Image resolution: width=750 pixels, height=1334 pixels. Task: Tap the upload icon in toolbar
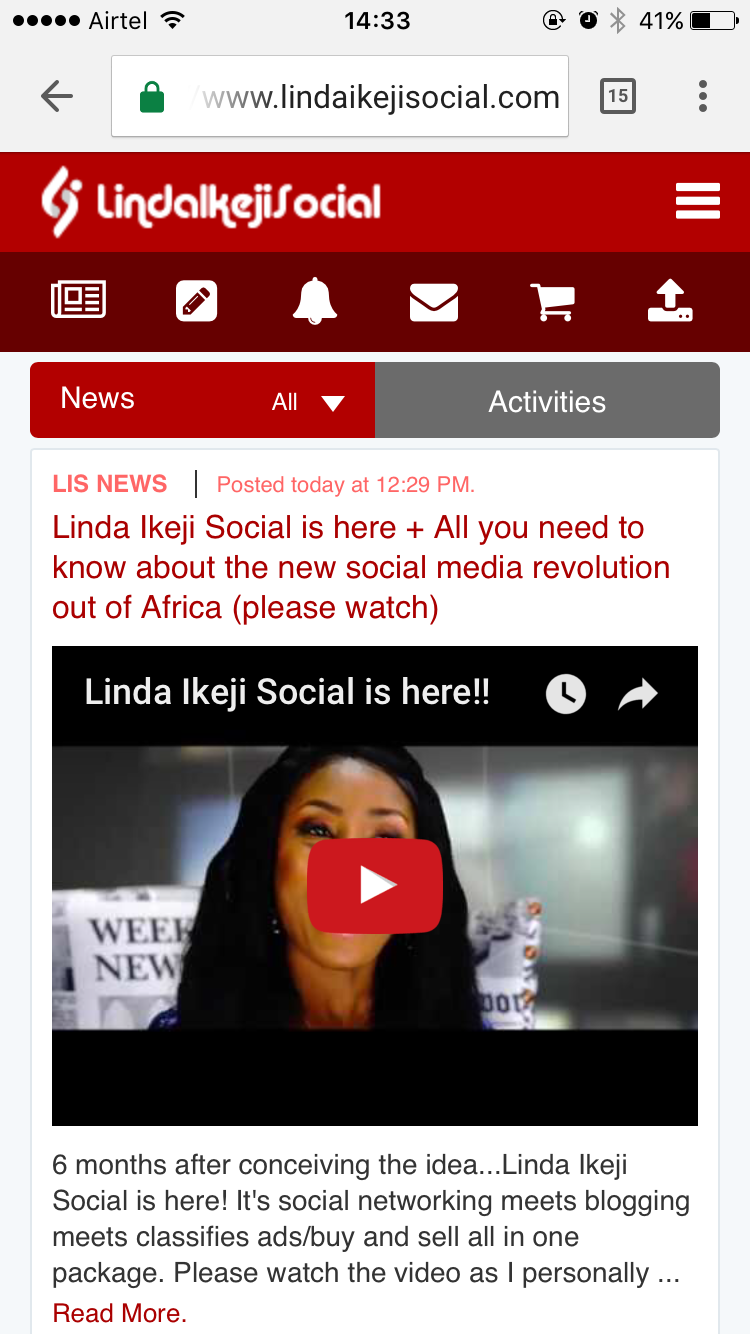[x=670, y=301]
